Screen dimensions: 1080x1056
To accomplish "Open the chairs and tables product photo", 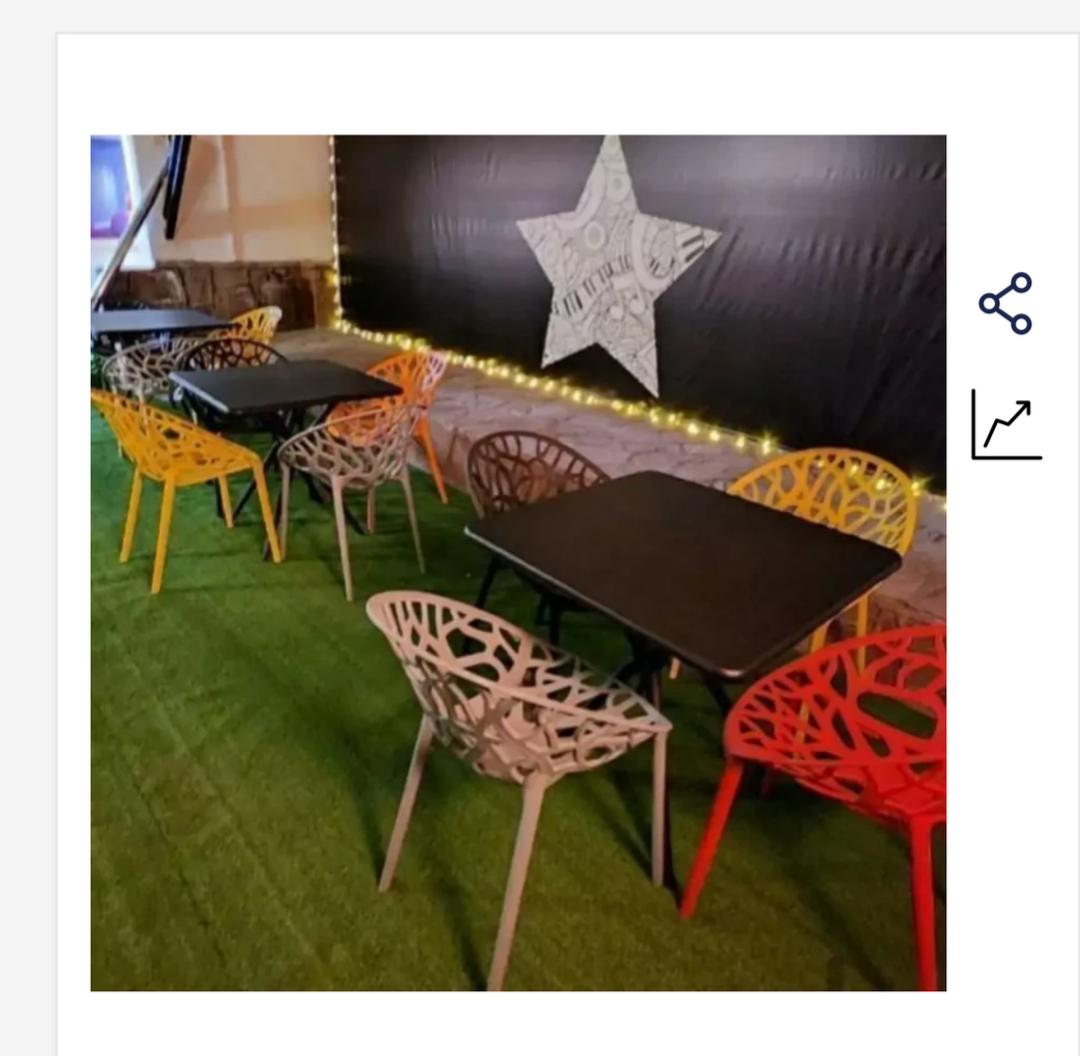I will [518, 563].
